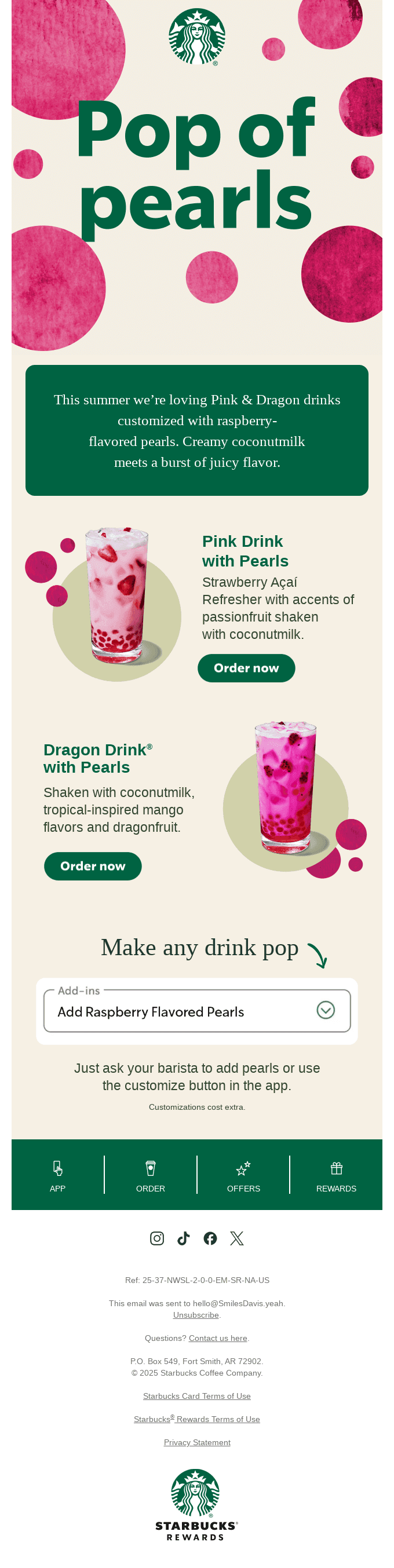Open Starbucks Card Terms of Use
Screen dimensions: 394x1568
tap(196, 1396)
